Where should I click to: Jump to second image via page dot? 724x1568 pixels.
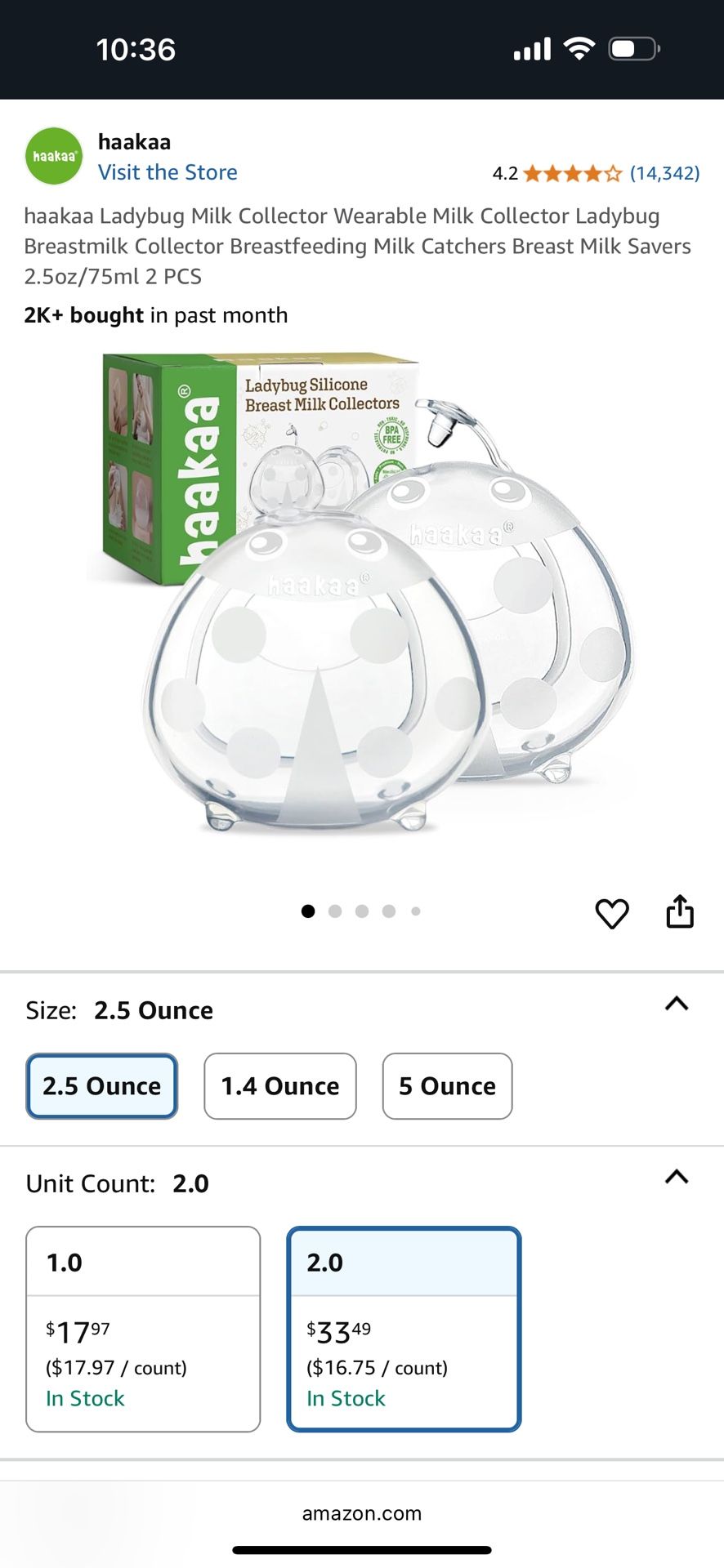click(335, 911)
